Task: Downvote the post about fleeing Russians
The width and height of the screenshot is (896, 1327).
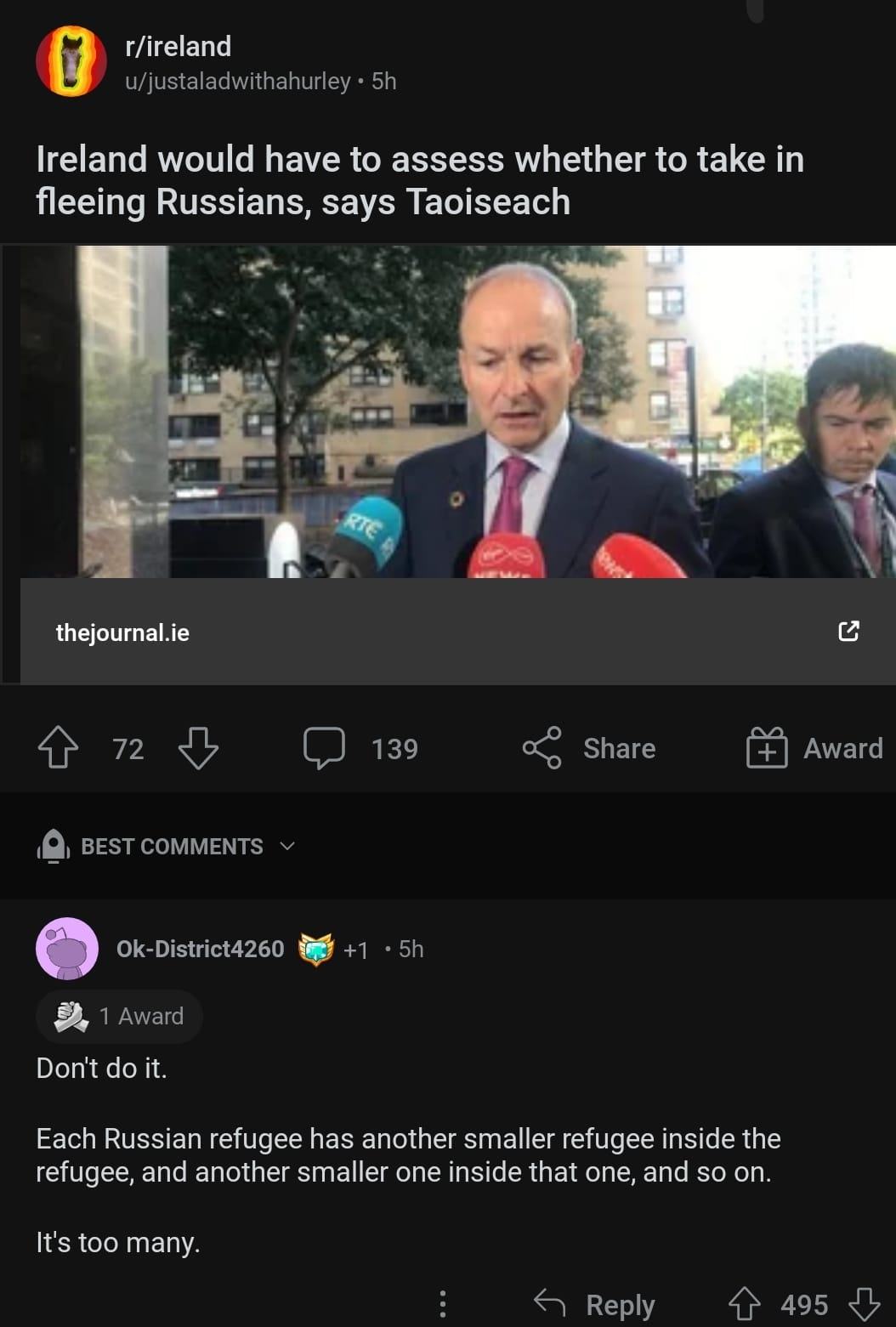Action: coord(198,748)
